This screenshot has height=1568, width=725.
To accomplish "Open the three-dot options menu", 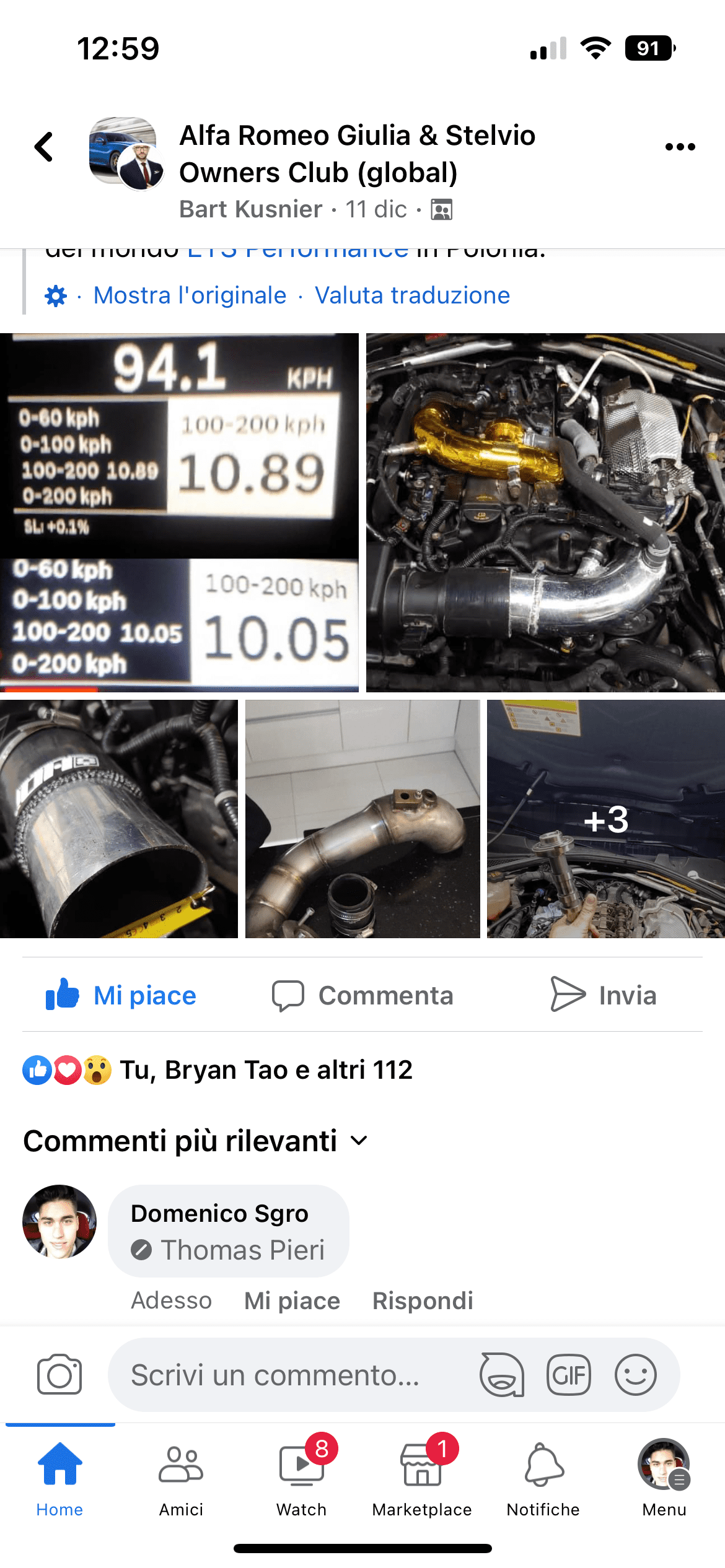I will point(680,147).
